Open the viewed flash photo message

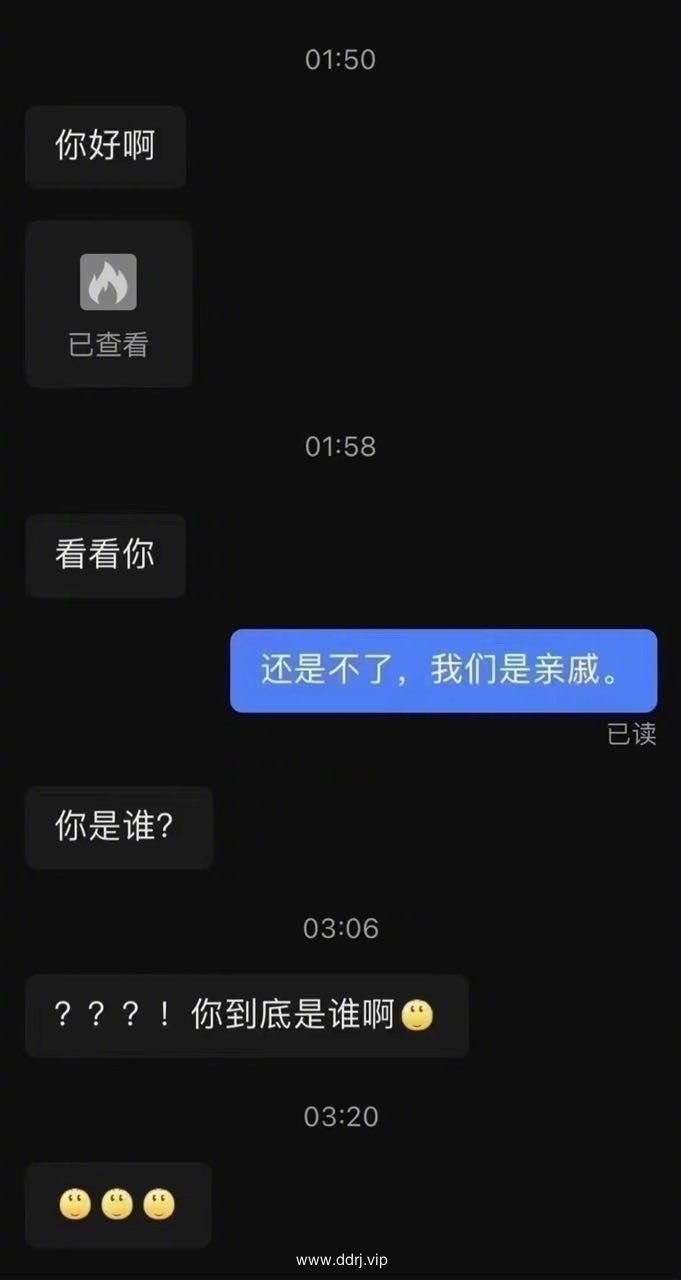click(108, 304)
